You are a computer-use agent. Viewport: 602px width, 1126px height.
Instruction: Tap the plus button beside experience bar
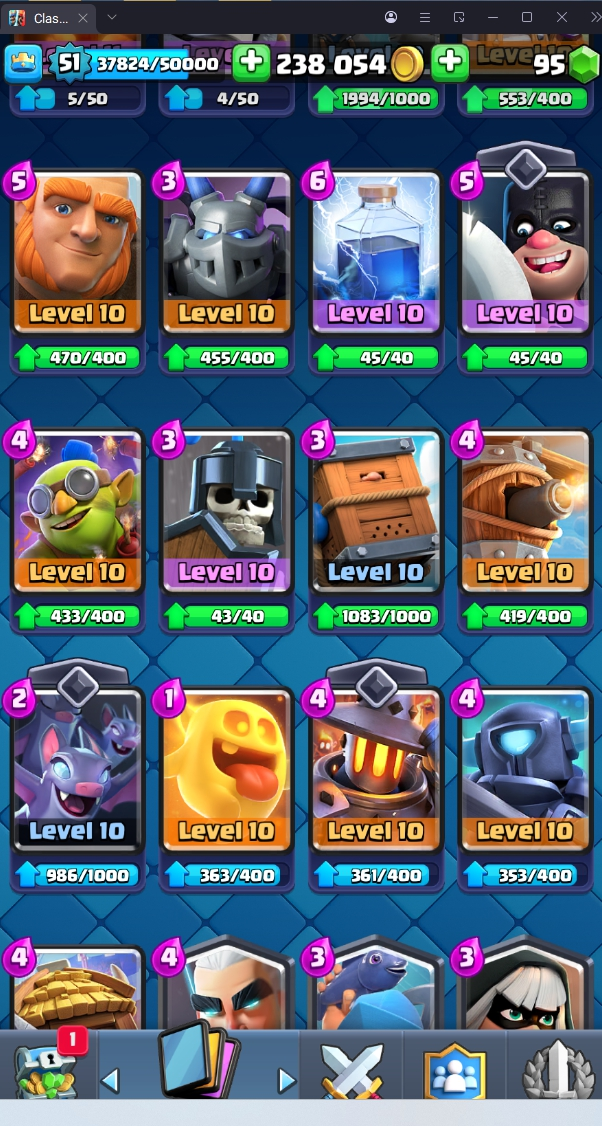pos(251,64)
